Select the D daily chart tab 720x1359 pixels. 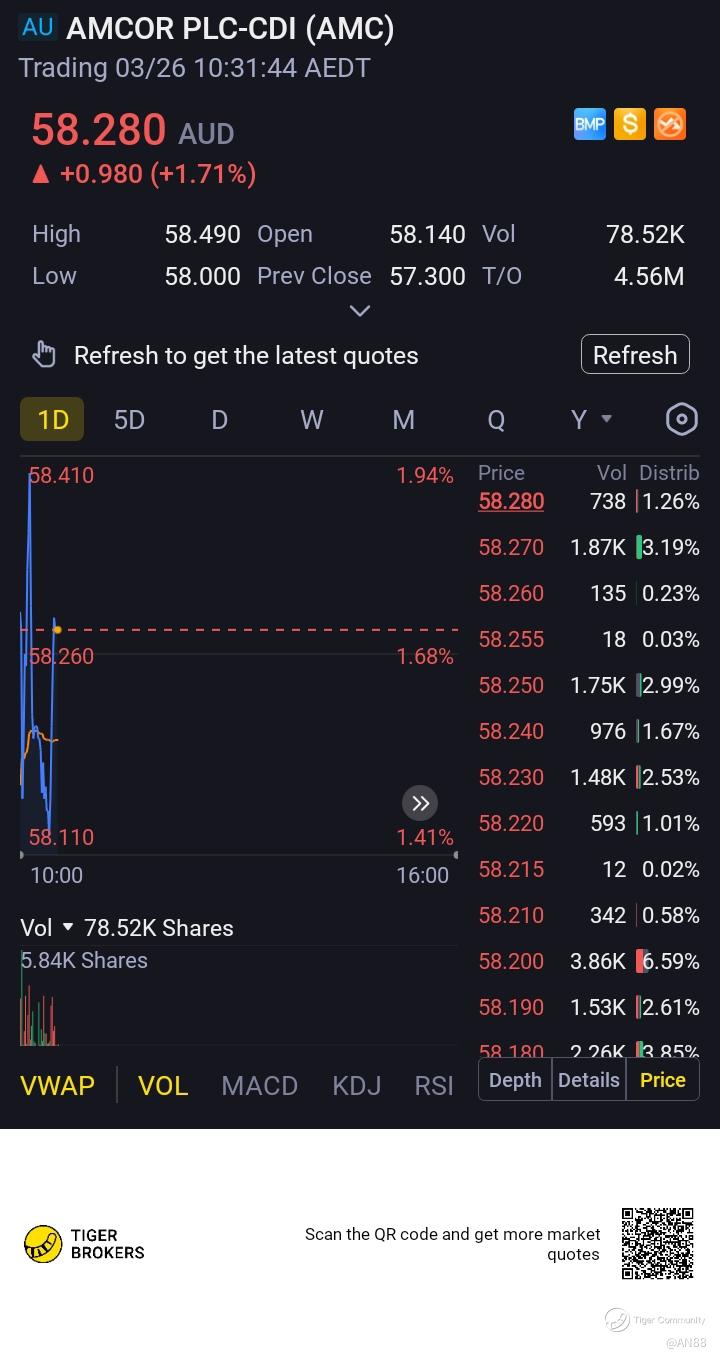(219, 419)
